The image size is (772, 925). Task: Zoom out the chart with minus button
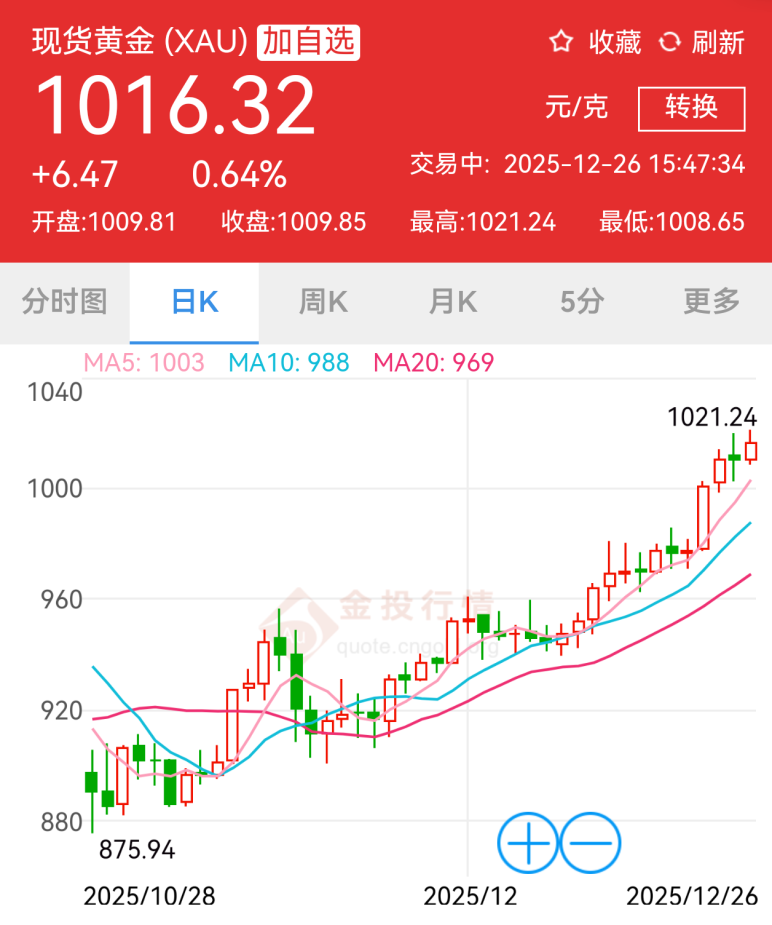coord(591,844)
